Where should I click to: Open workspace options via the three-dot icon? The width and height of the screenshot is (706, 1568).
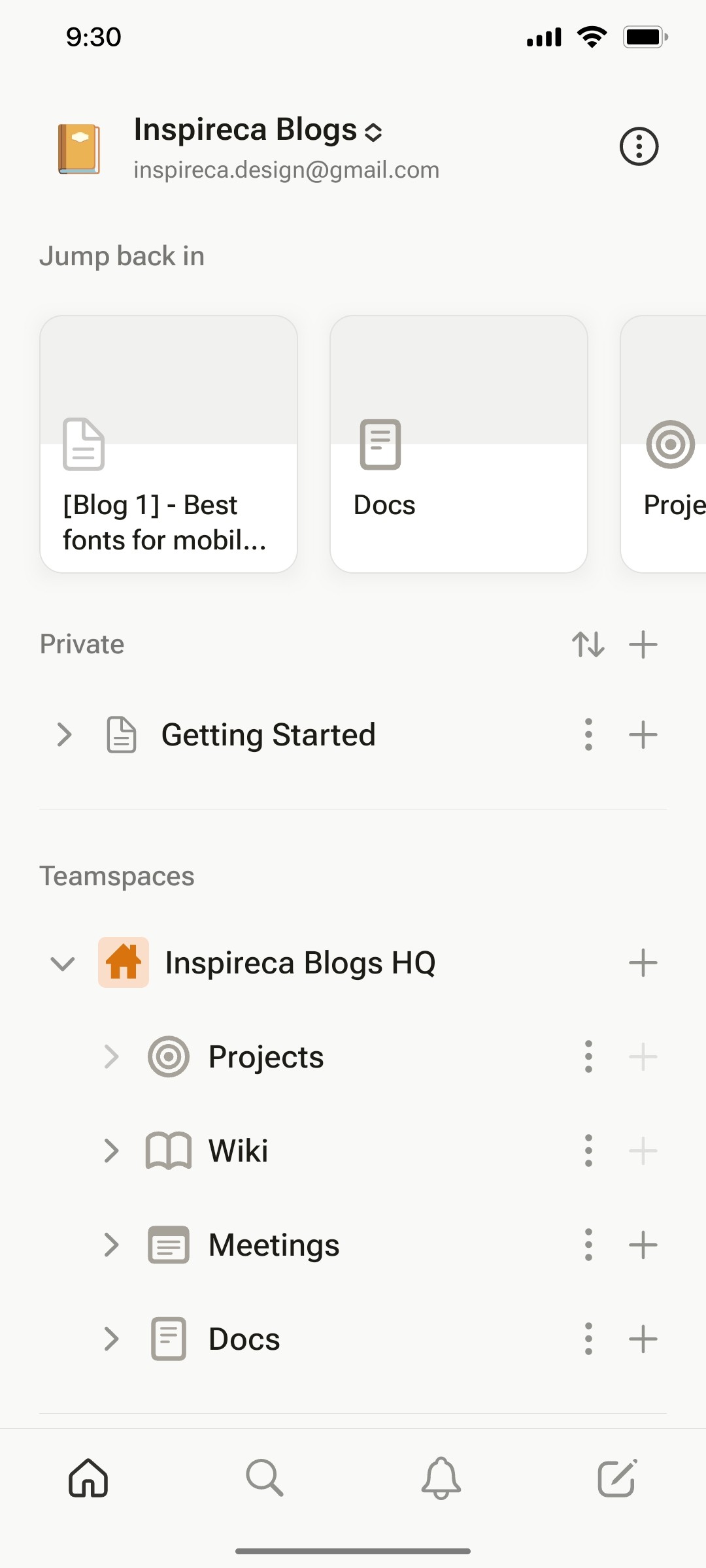(x=638, y=147)
